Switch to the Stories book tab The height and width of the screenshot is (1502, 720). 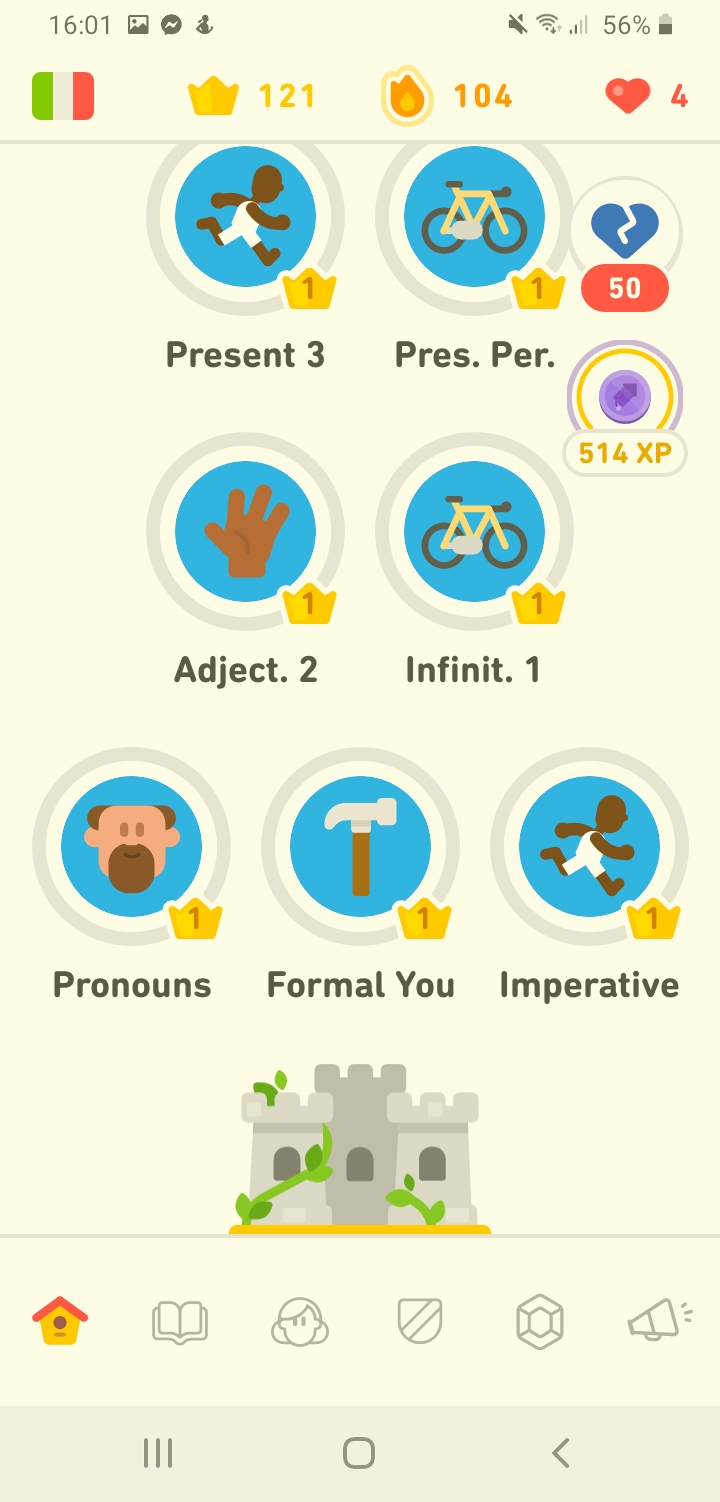coord(179,1320)
